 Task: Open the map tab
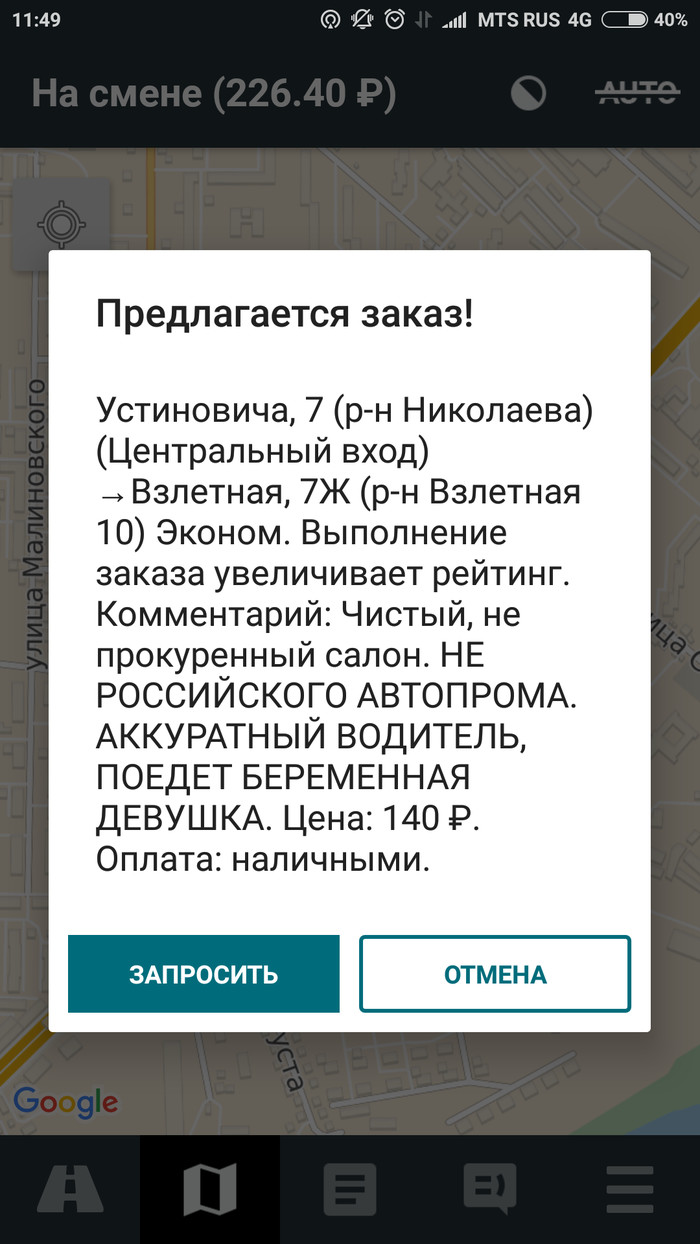210,1190
